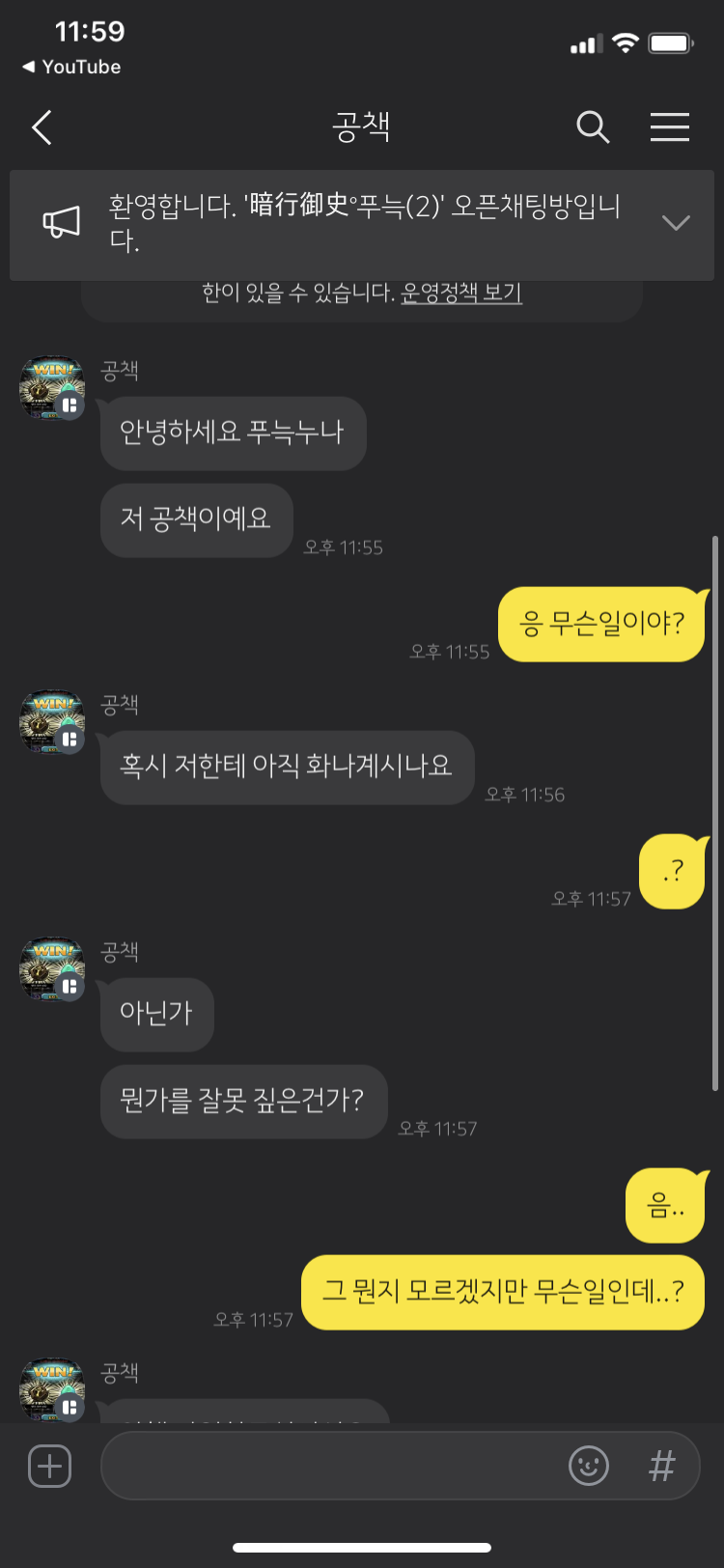Focus the message input field

tap(328, 1466)
